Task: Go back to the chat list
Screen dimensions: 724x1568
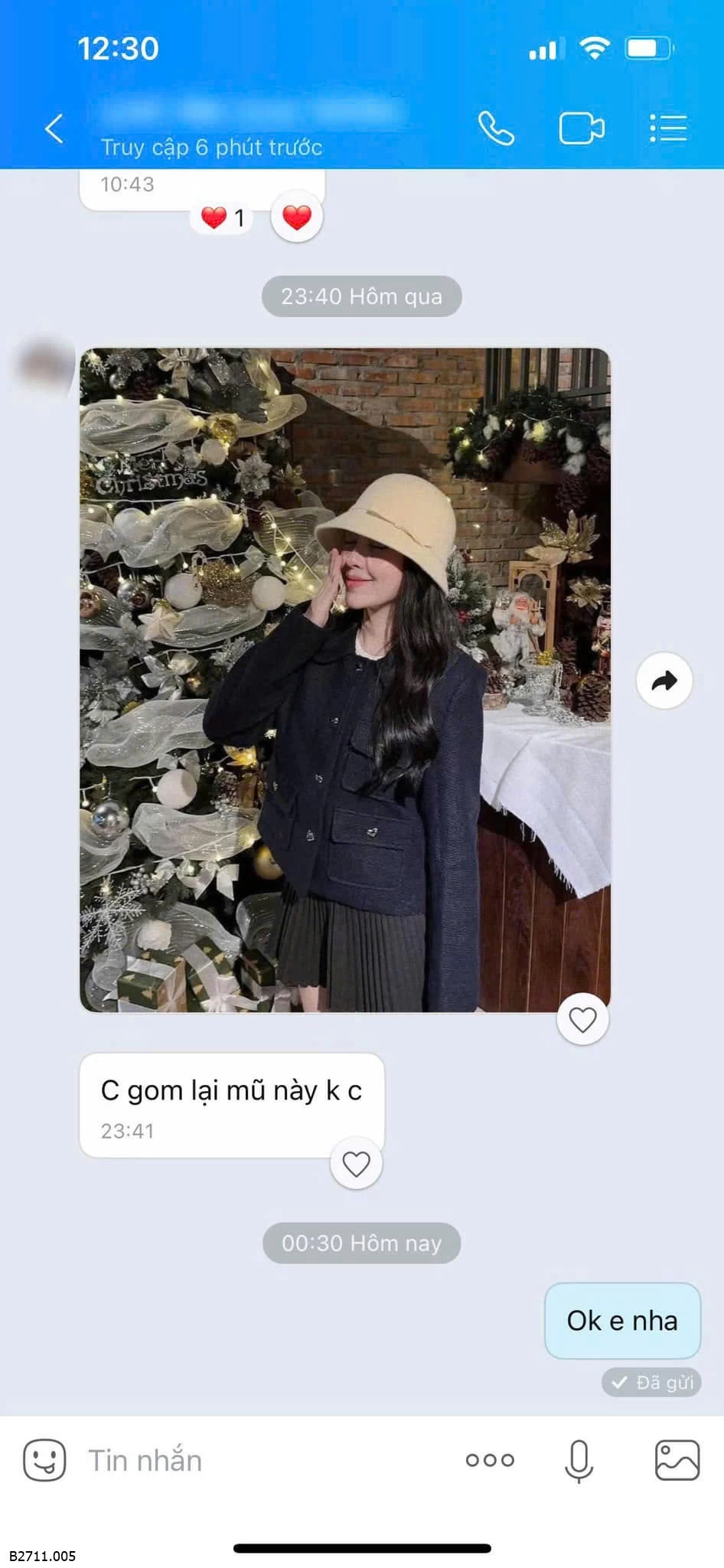Action: click(54, 128)
